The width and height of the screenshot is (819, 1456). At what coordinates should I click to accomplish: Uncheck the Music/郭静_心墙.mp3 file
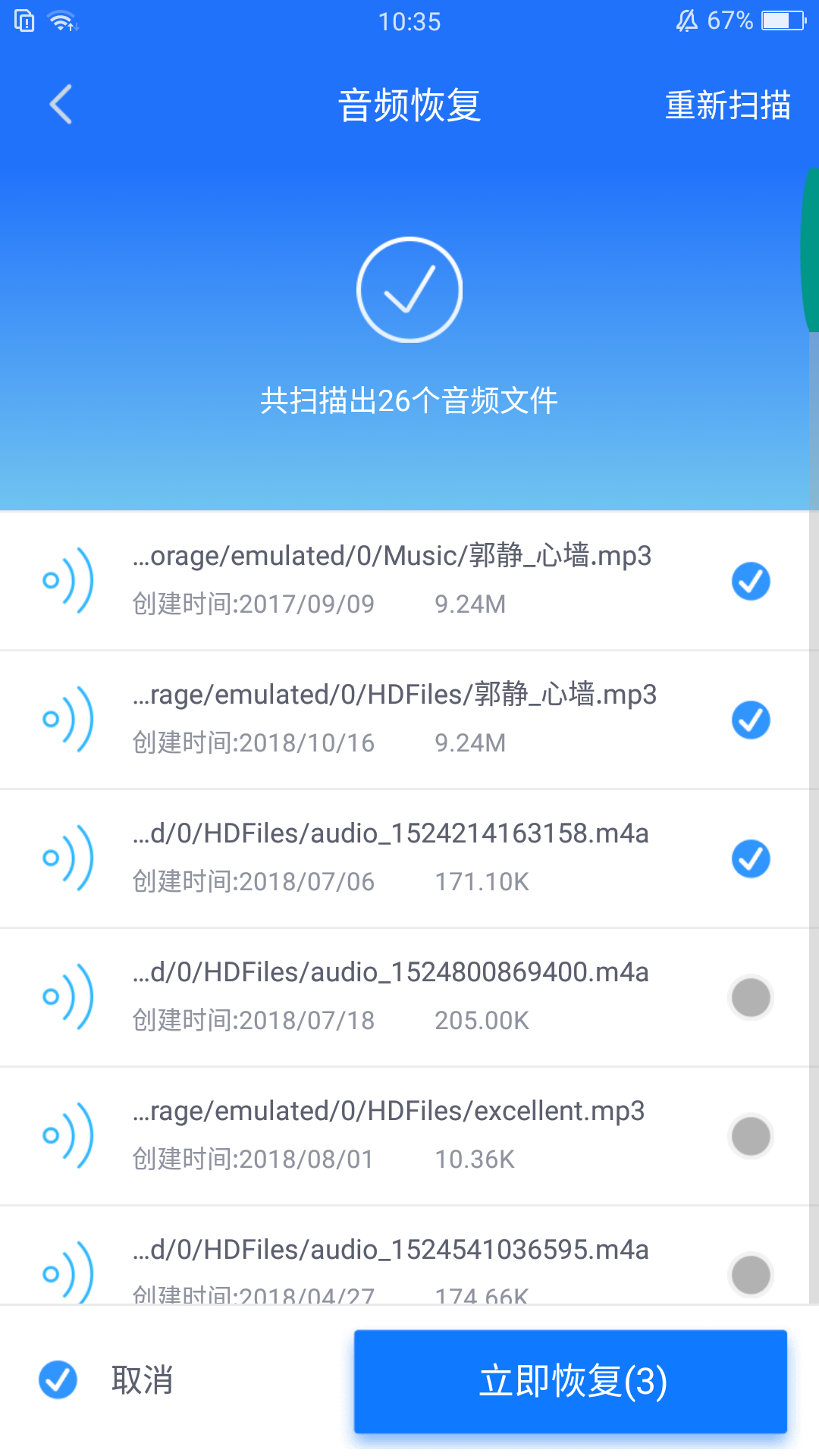751,582
